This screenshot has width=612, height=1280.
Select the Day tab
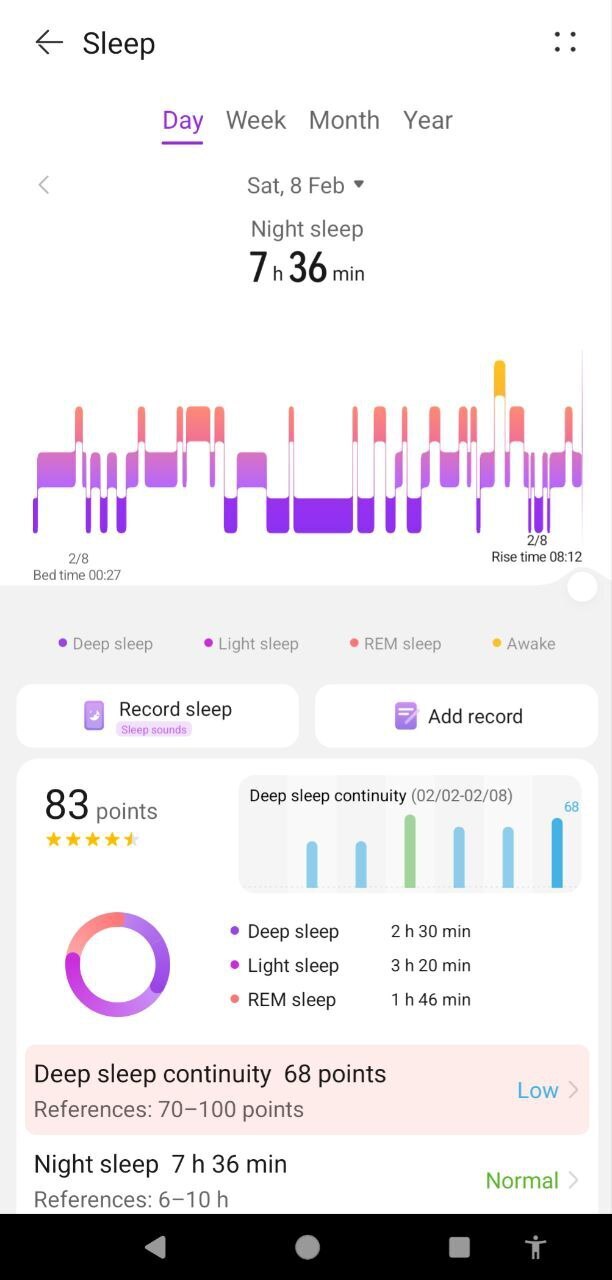click(183, 121)
